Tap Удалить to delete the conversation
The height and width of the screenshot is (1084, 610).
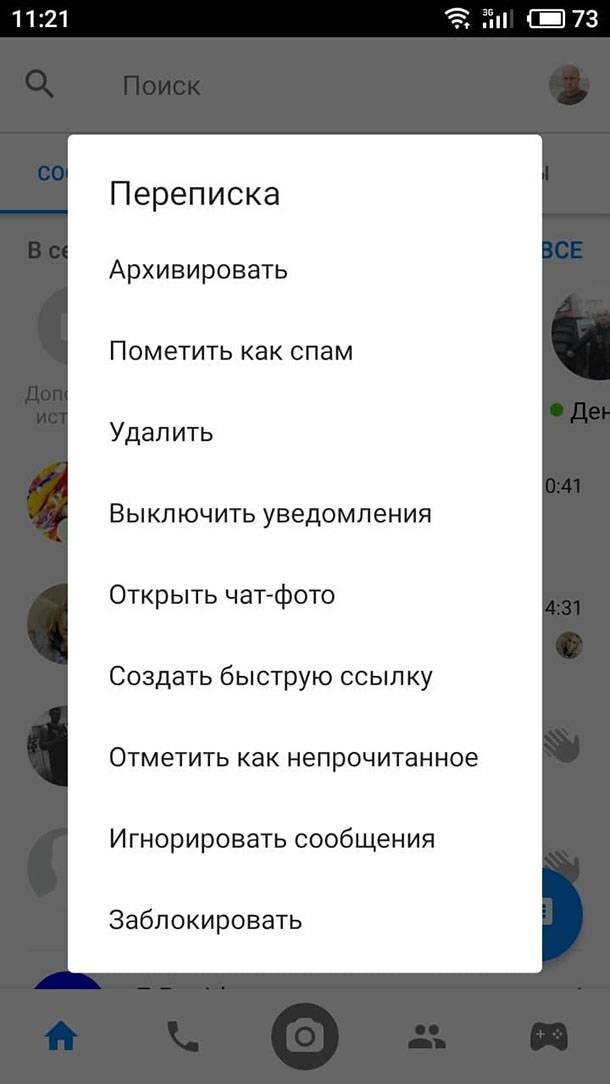click(304, 433)
